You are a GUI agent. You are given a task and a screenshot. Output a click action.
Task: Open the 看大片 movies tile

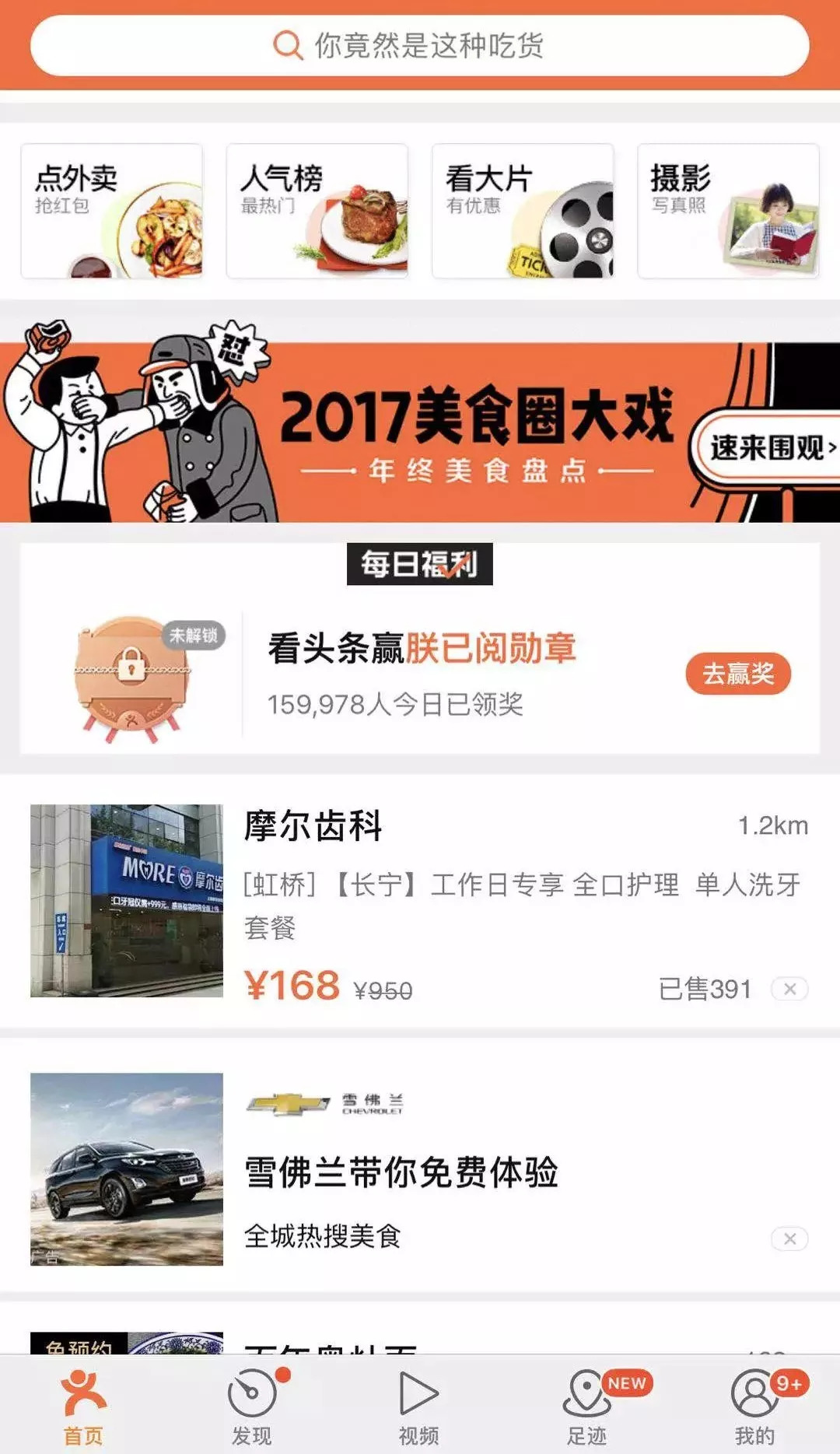(523, 211)
